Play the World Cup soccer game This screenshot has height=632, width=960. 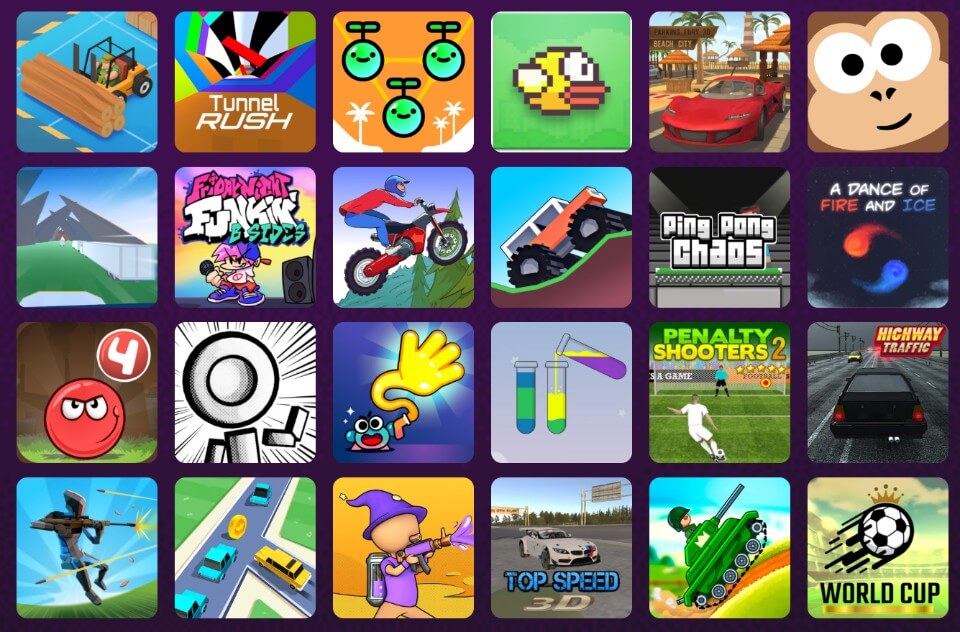(x=877, y=547)
